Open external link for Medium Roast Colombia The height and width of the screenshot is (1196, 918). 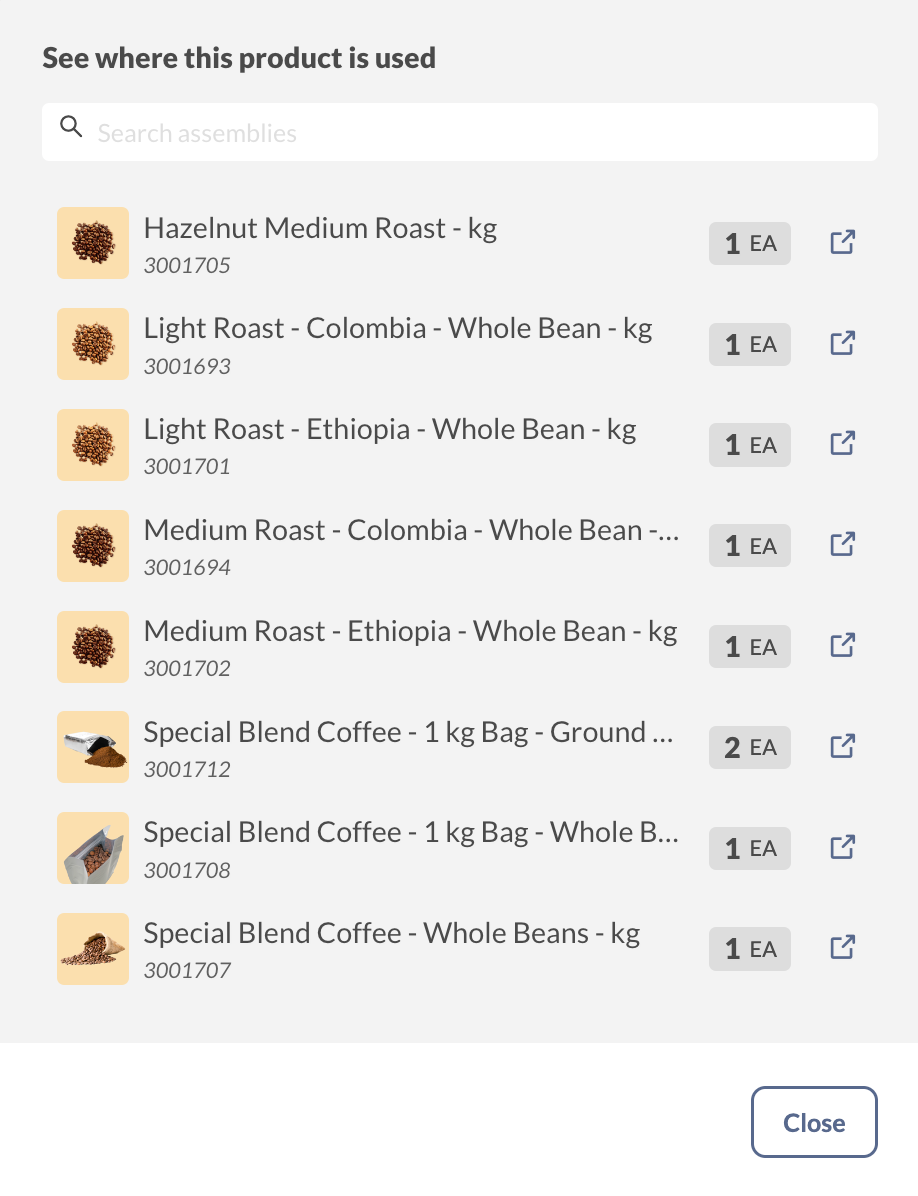tap(843, 545)
